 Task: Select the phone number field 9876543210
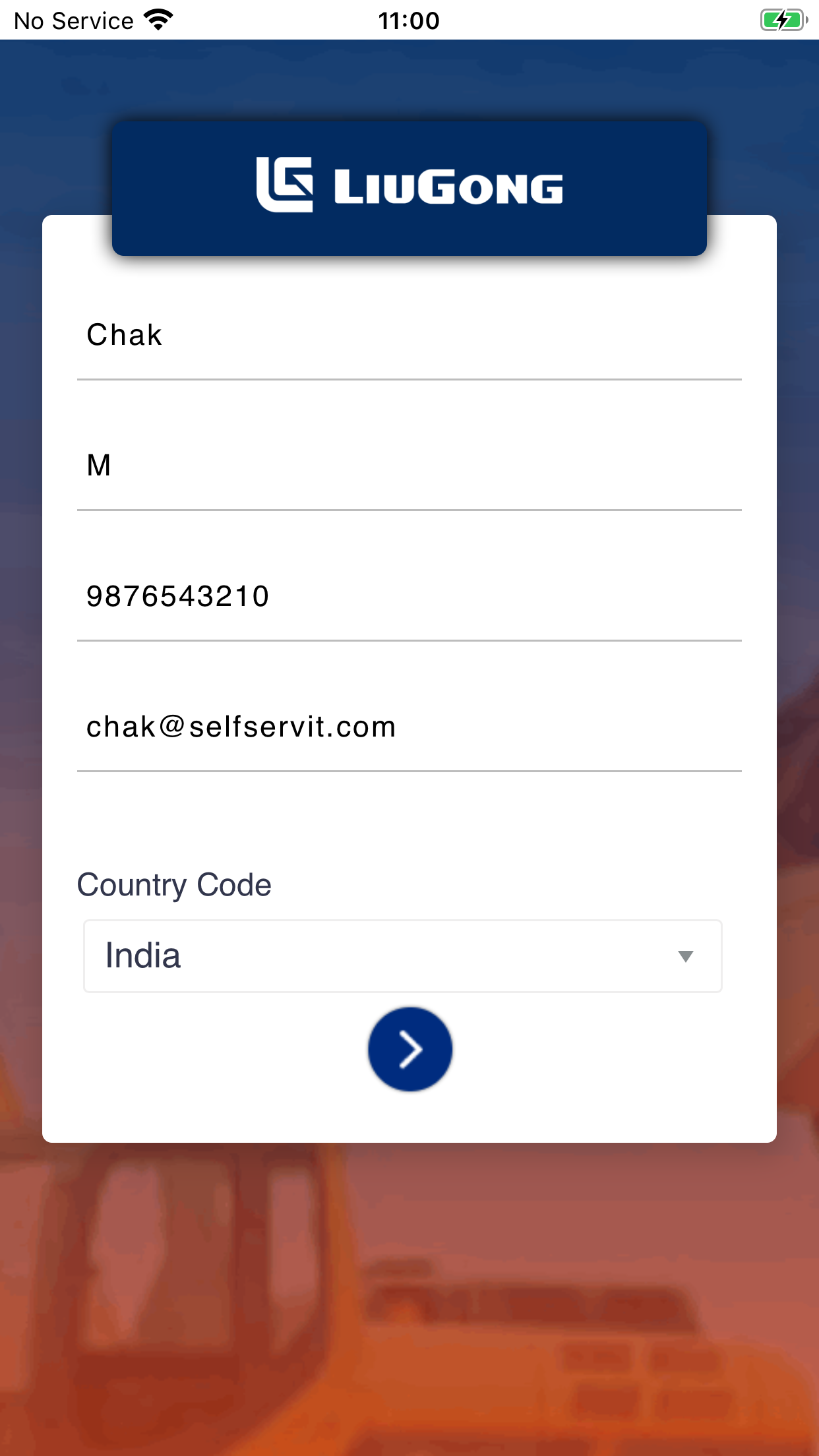(x=409, y=597)
